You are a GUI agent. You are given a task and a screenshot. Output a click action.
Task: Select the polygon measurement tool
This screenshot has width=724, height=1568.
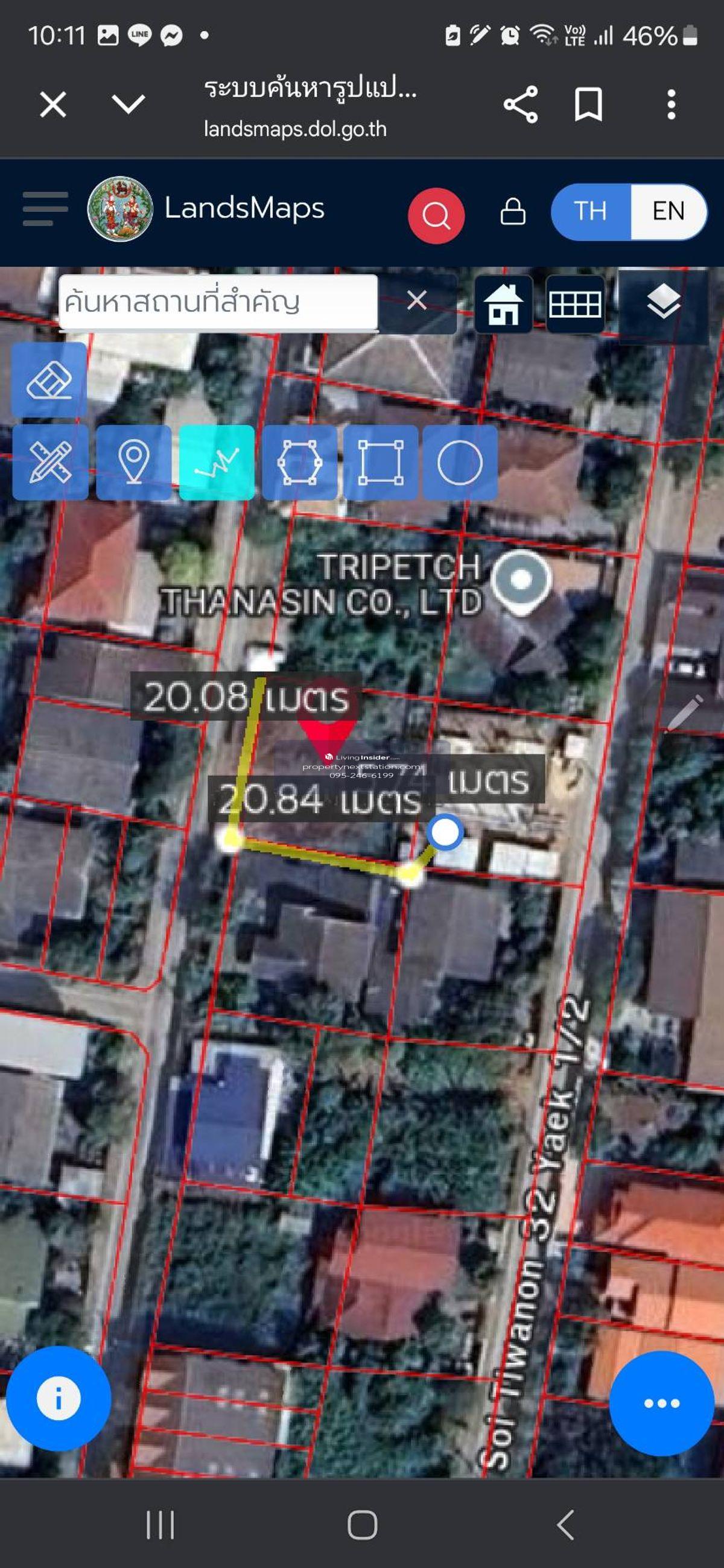coord(299,463)
